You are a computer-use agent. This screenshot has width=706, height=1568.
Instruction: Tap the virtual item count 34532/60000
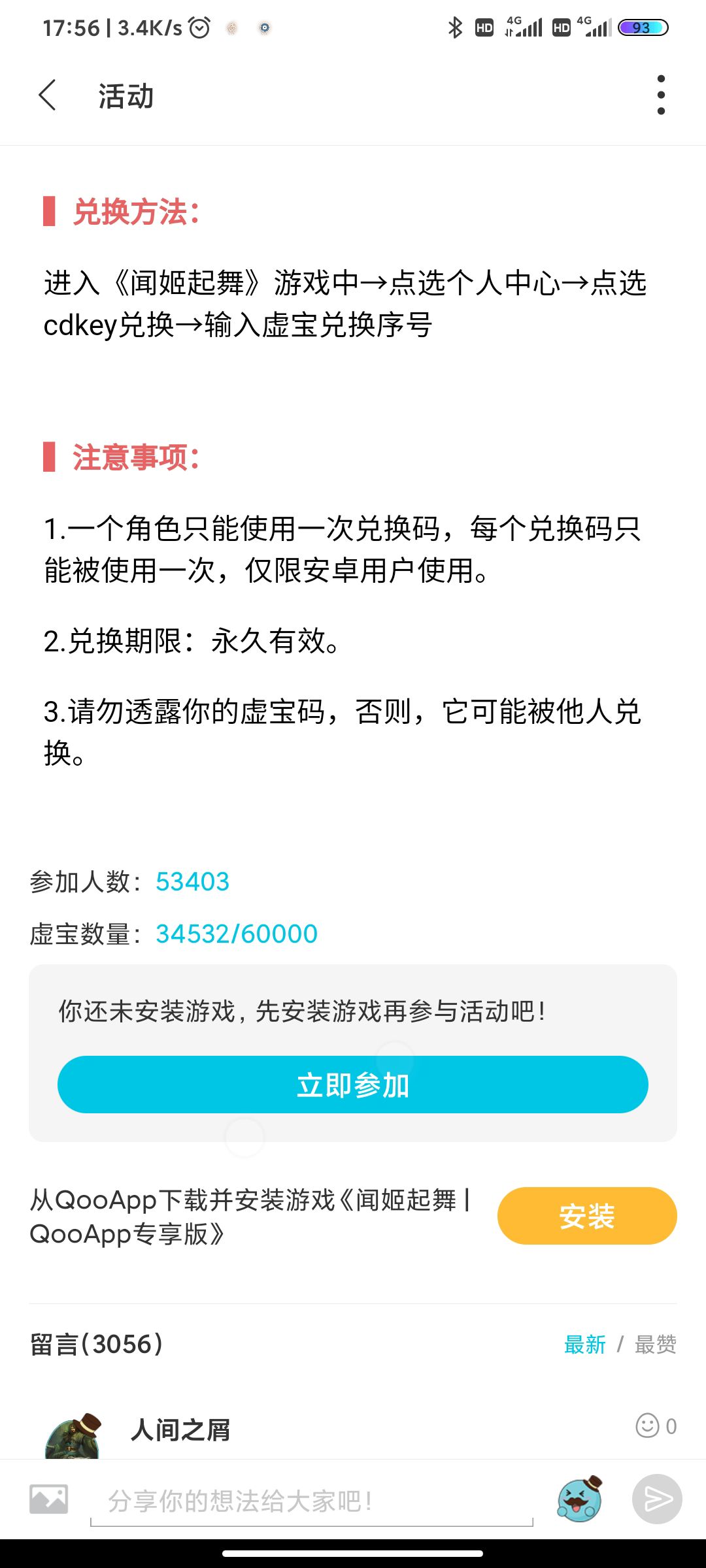(234, 934)
